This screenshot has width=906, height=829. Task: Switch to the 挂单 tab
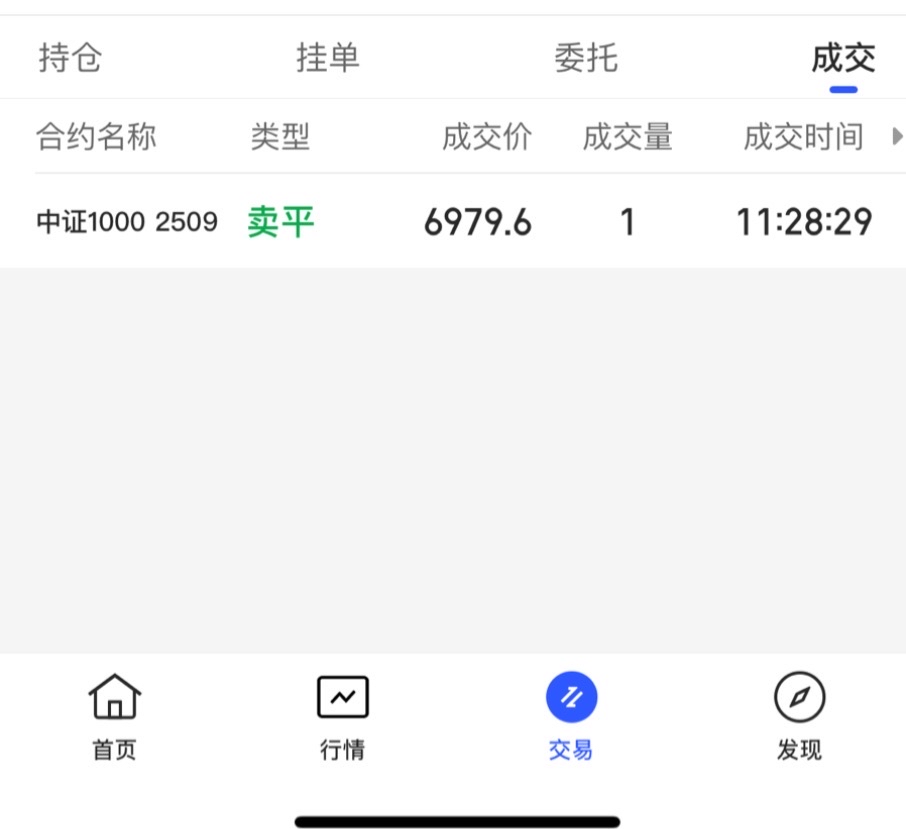[327, 58]
